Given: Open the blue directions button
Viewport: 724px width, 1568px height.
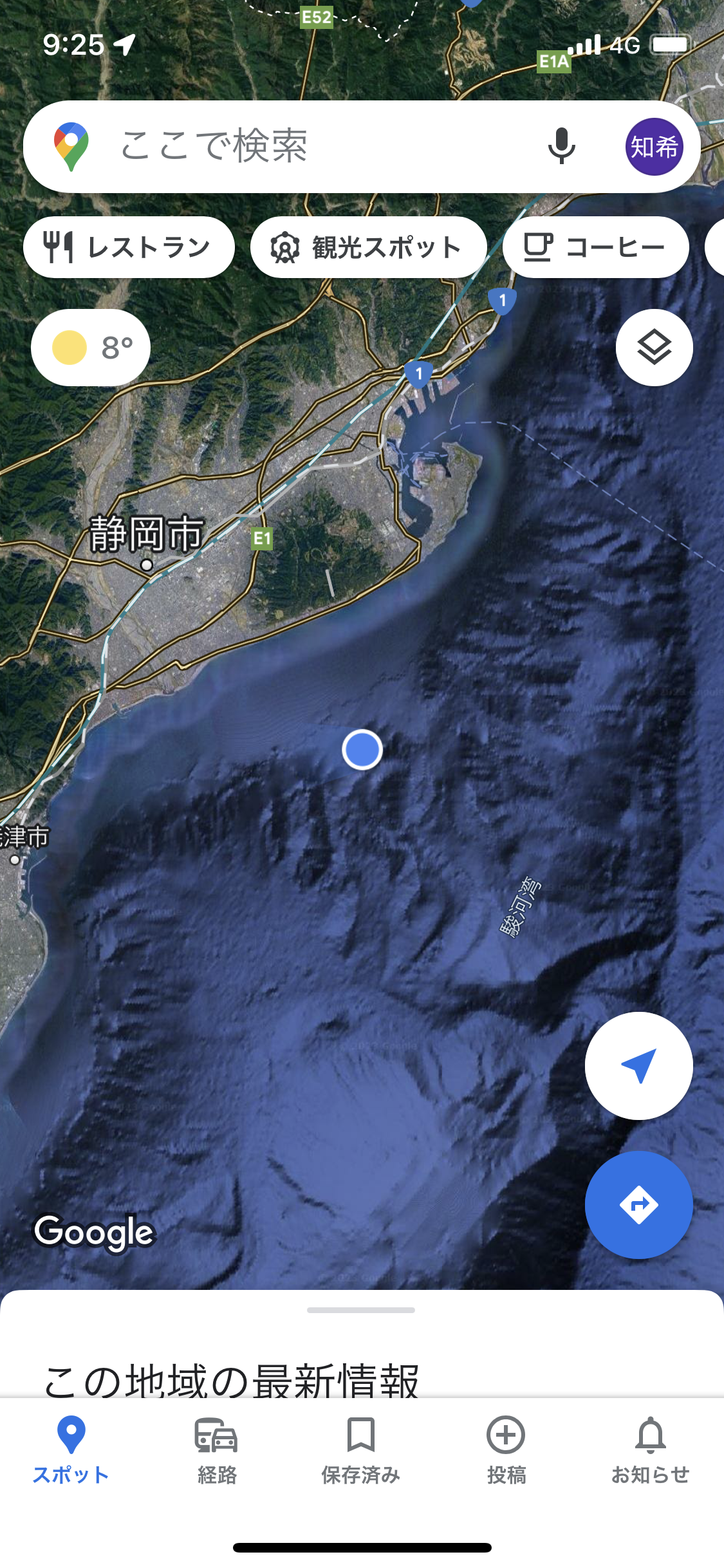Looking at the screenshot, I should (638, 1204).
